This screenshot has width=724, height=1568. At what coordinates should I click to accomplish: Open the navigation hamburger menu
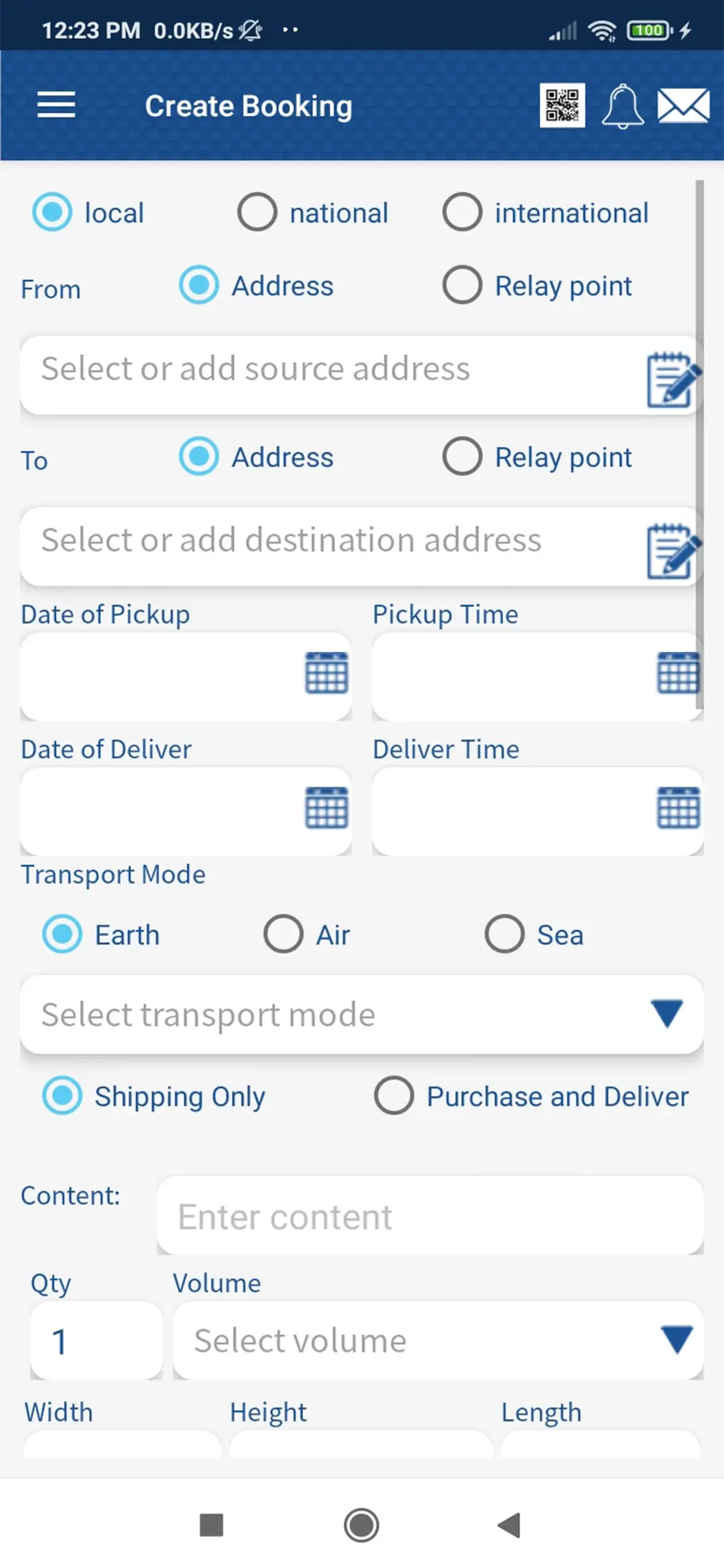pos(56,106)
